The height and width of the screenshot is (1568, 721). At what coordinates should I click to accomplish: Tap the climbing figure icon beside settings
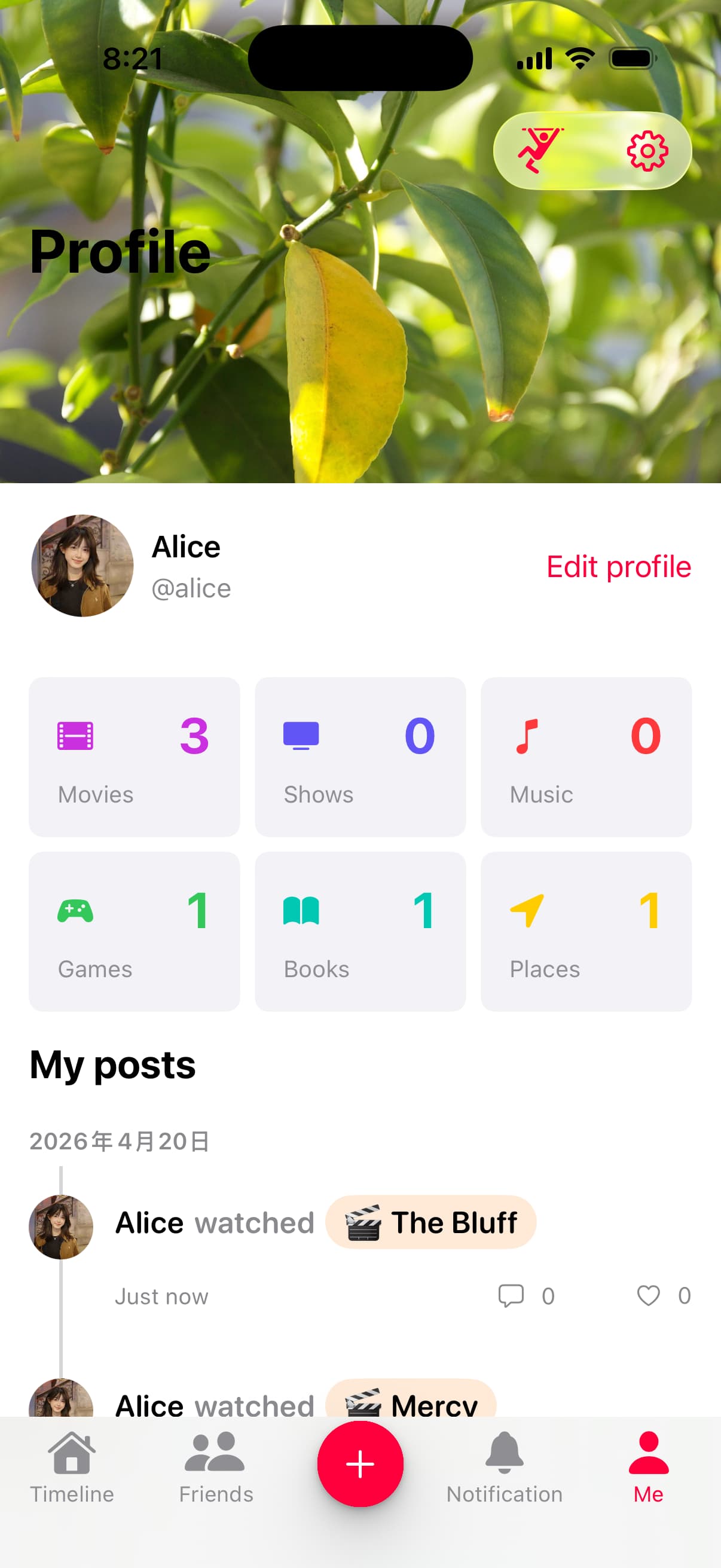[x=539, y=150]
